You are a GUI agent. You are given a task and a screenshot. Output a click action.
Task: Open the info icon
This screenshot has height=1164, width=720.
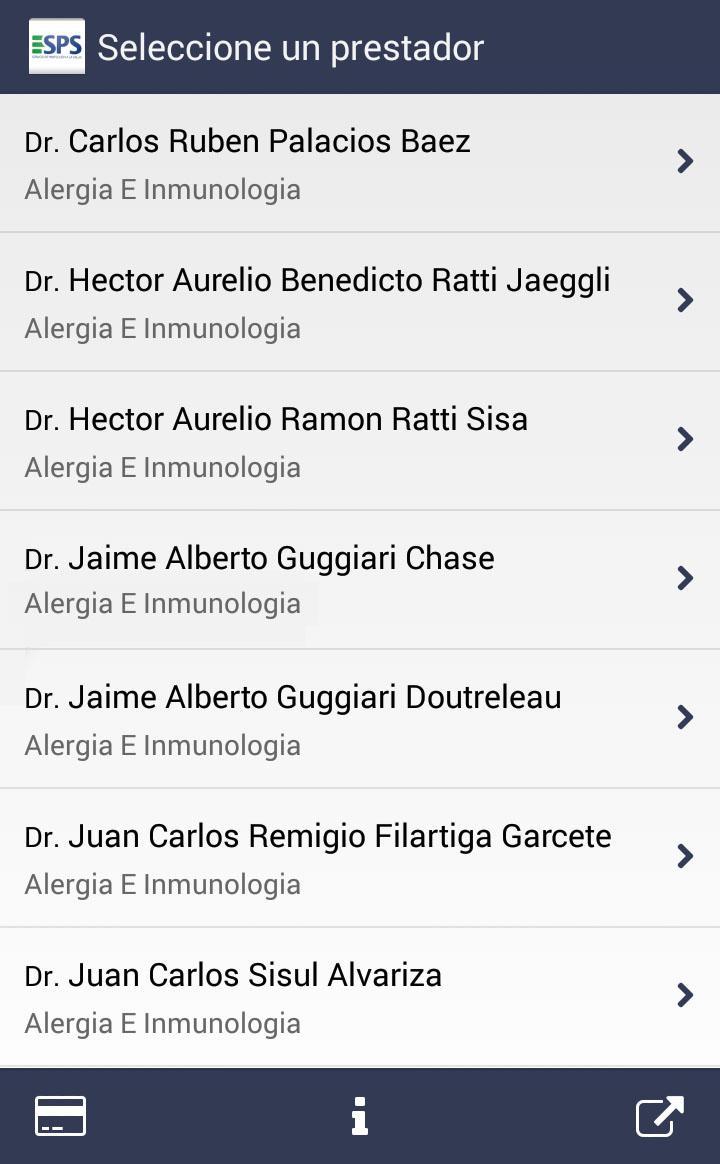pyautogui.click(x=360, y=1116)
